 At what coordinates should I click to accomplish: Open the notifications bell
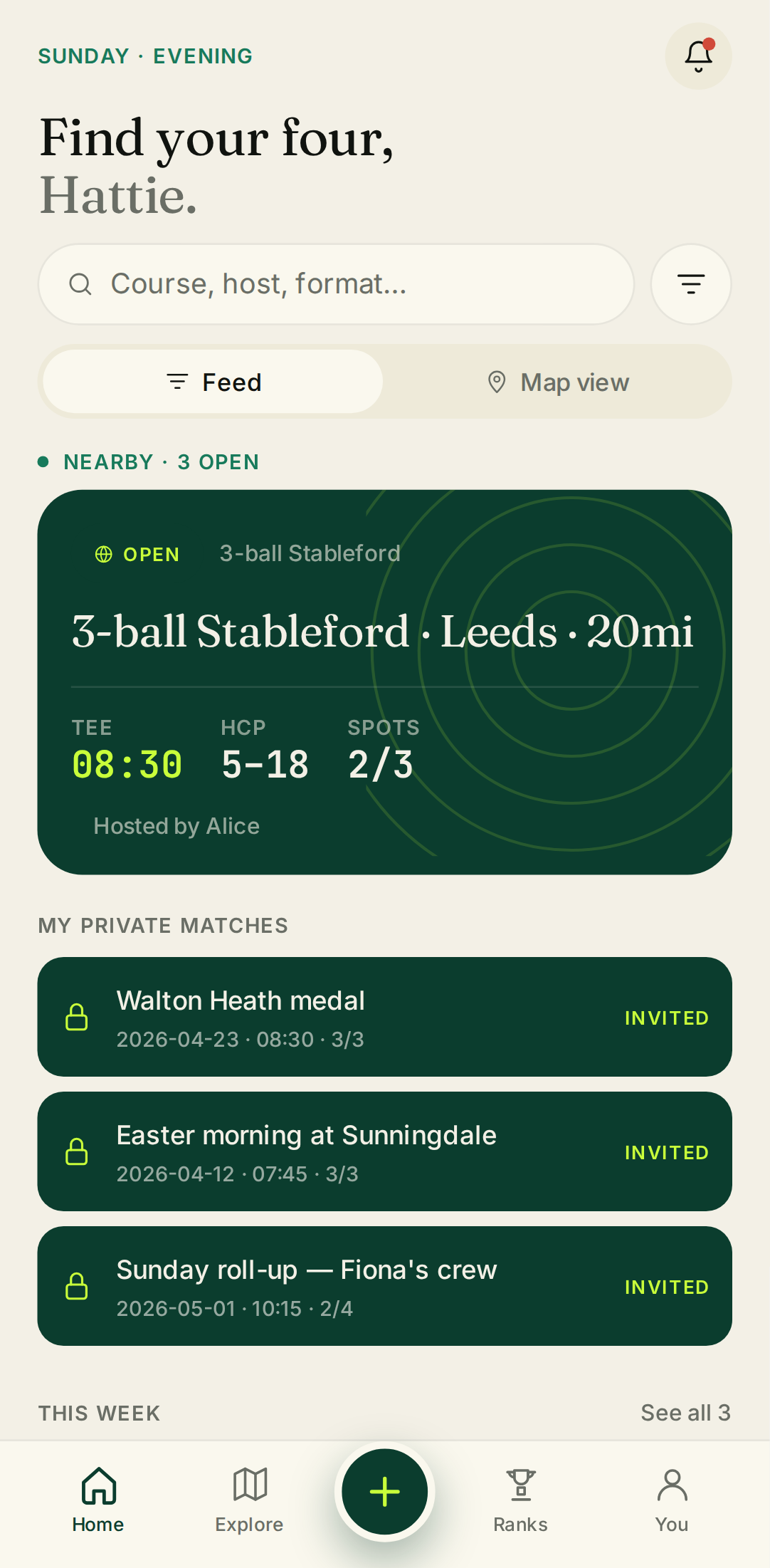tap(698, 56)
